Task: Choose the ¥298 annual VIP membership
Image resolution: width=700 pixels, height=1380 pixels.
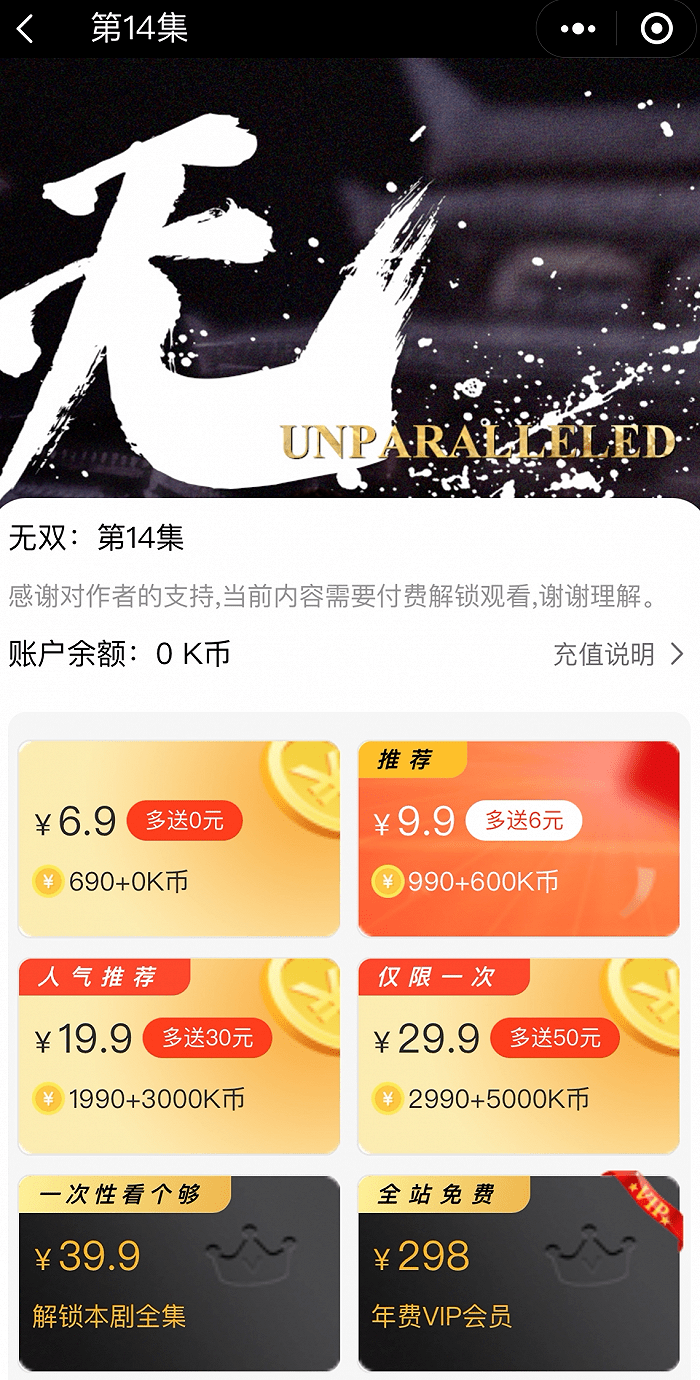Action: coord(518,1273)
